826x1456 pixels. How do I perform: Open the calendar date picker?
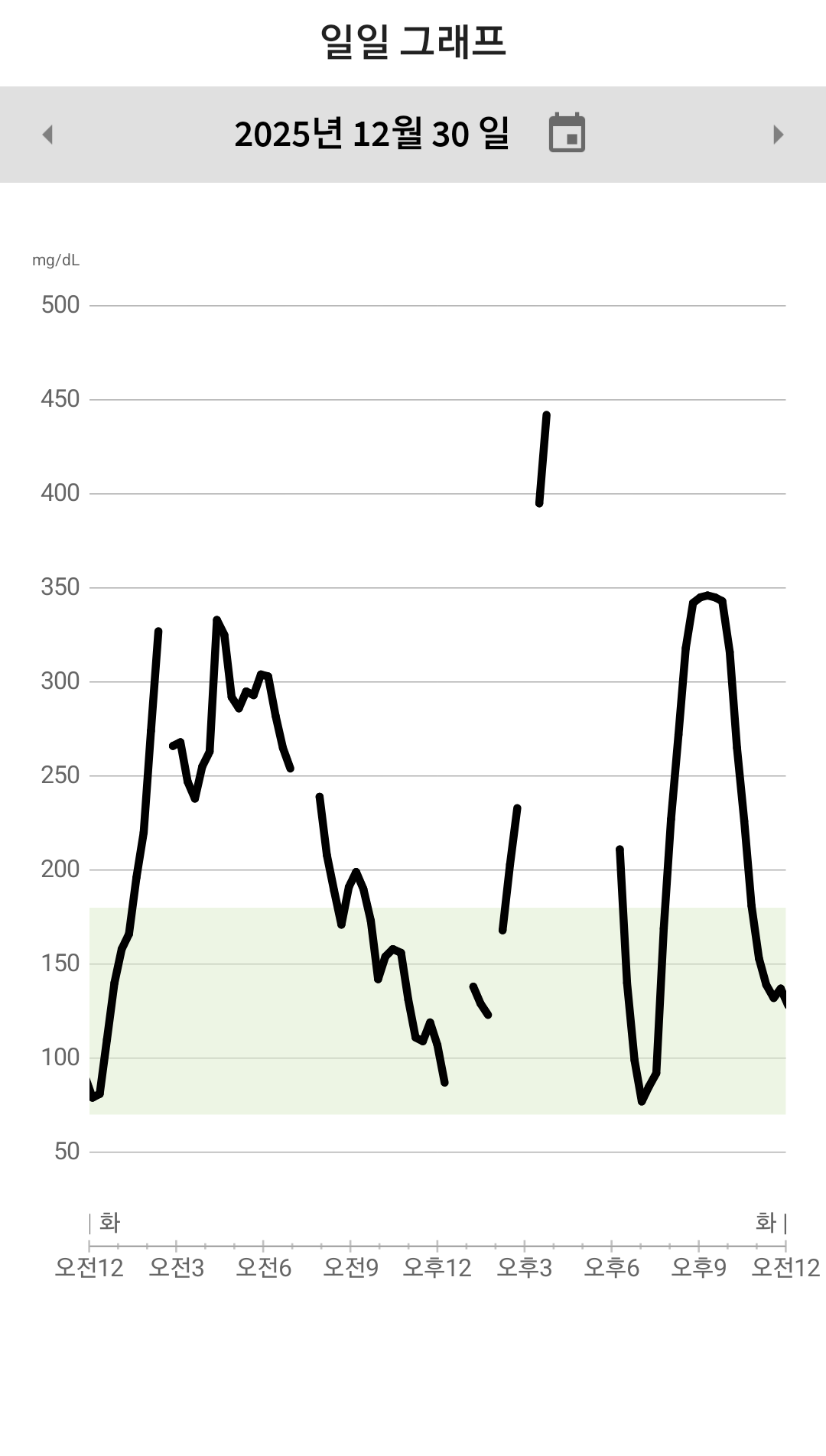567,133
